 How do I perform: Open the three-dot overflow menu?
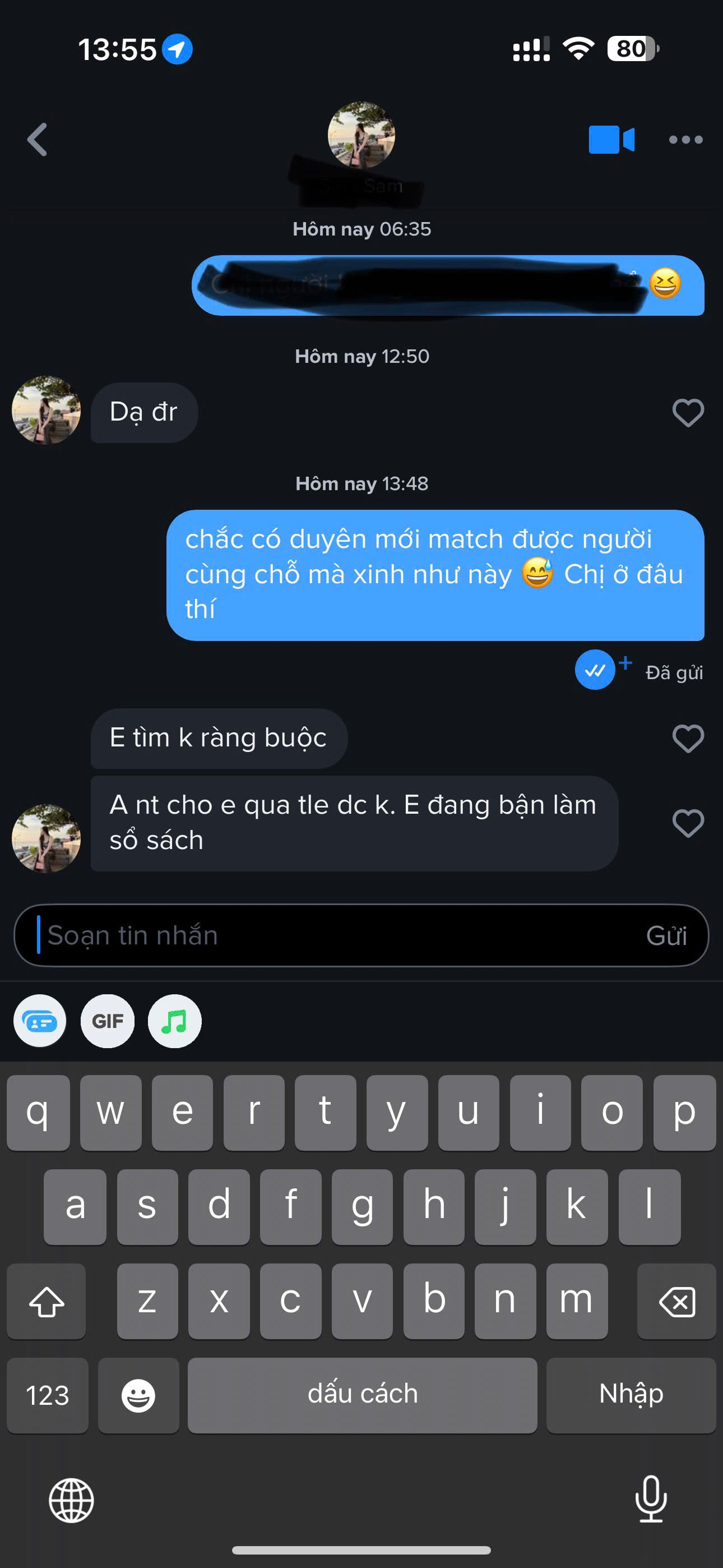point(685,140)
